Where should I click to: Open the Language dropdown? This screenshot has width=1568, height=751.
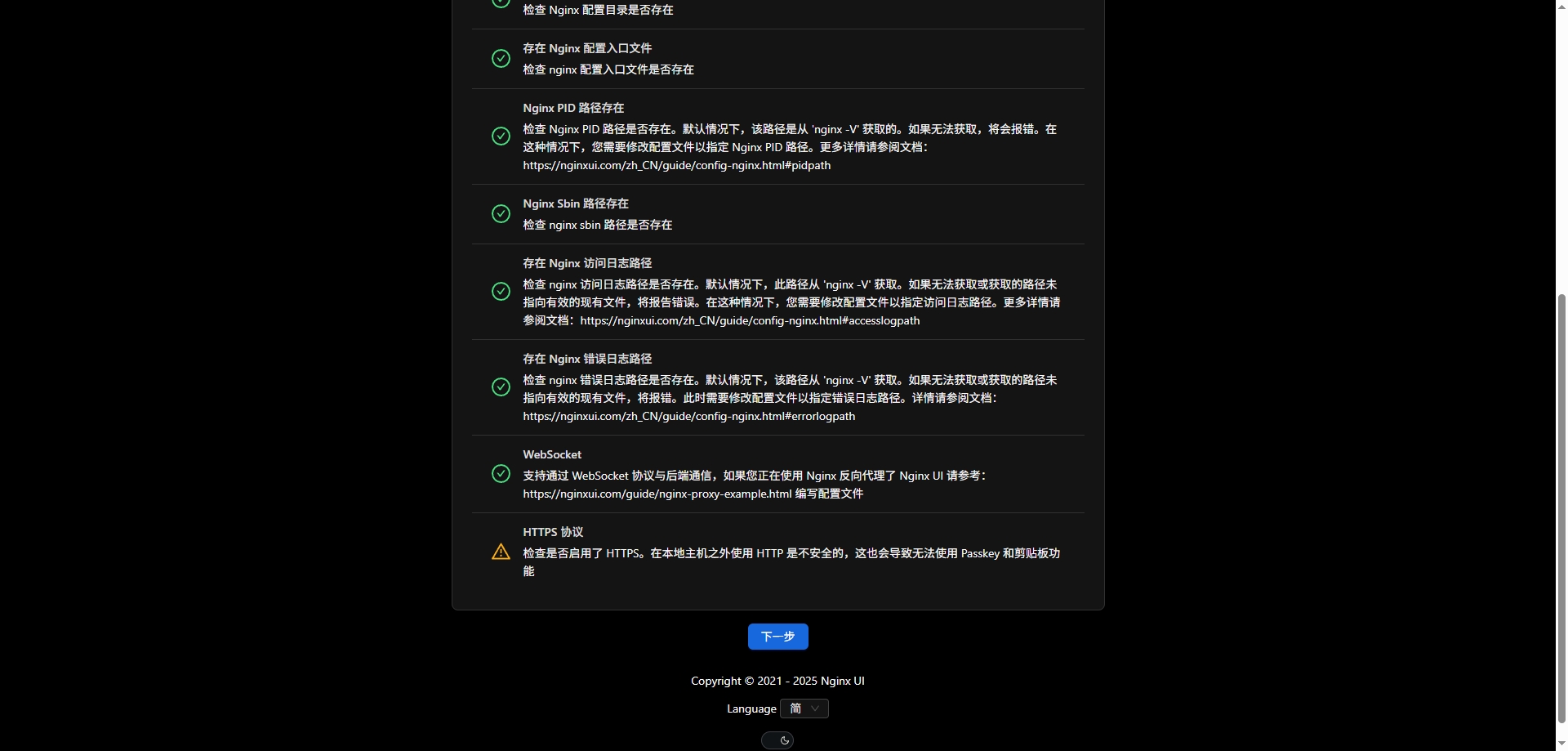pos(804,709)
